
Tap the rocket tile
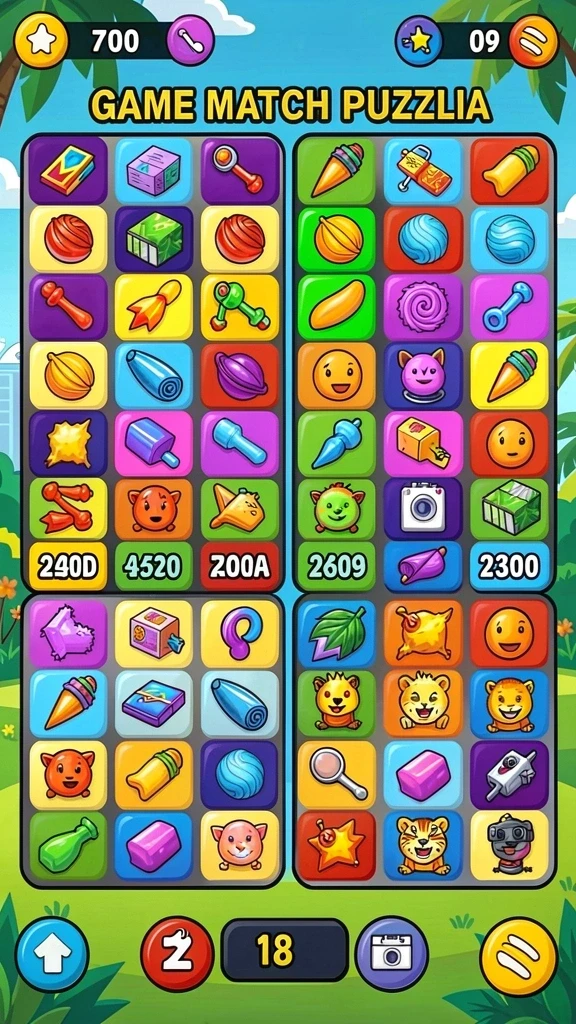click(154, 307)
